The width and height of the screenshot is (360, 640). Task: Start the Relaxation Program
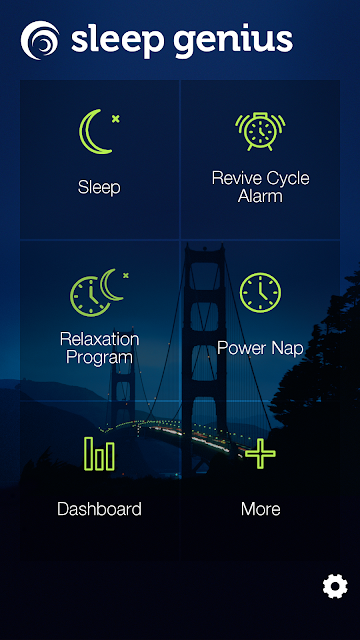pos(100,320)
